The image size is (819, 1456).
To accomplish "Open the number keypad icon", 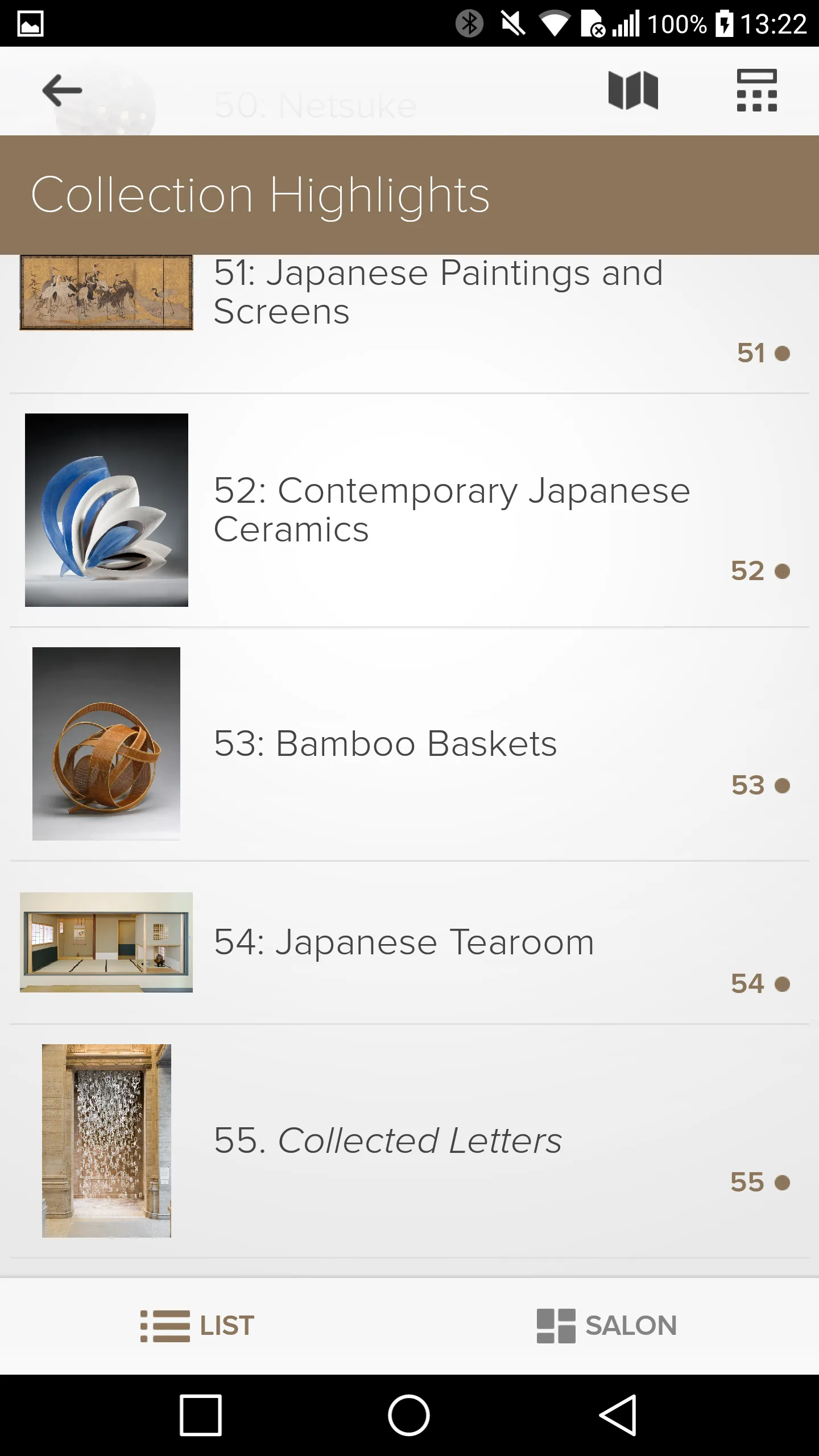I will coord(756,89).
